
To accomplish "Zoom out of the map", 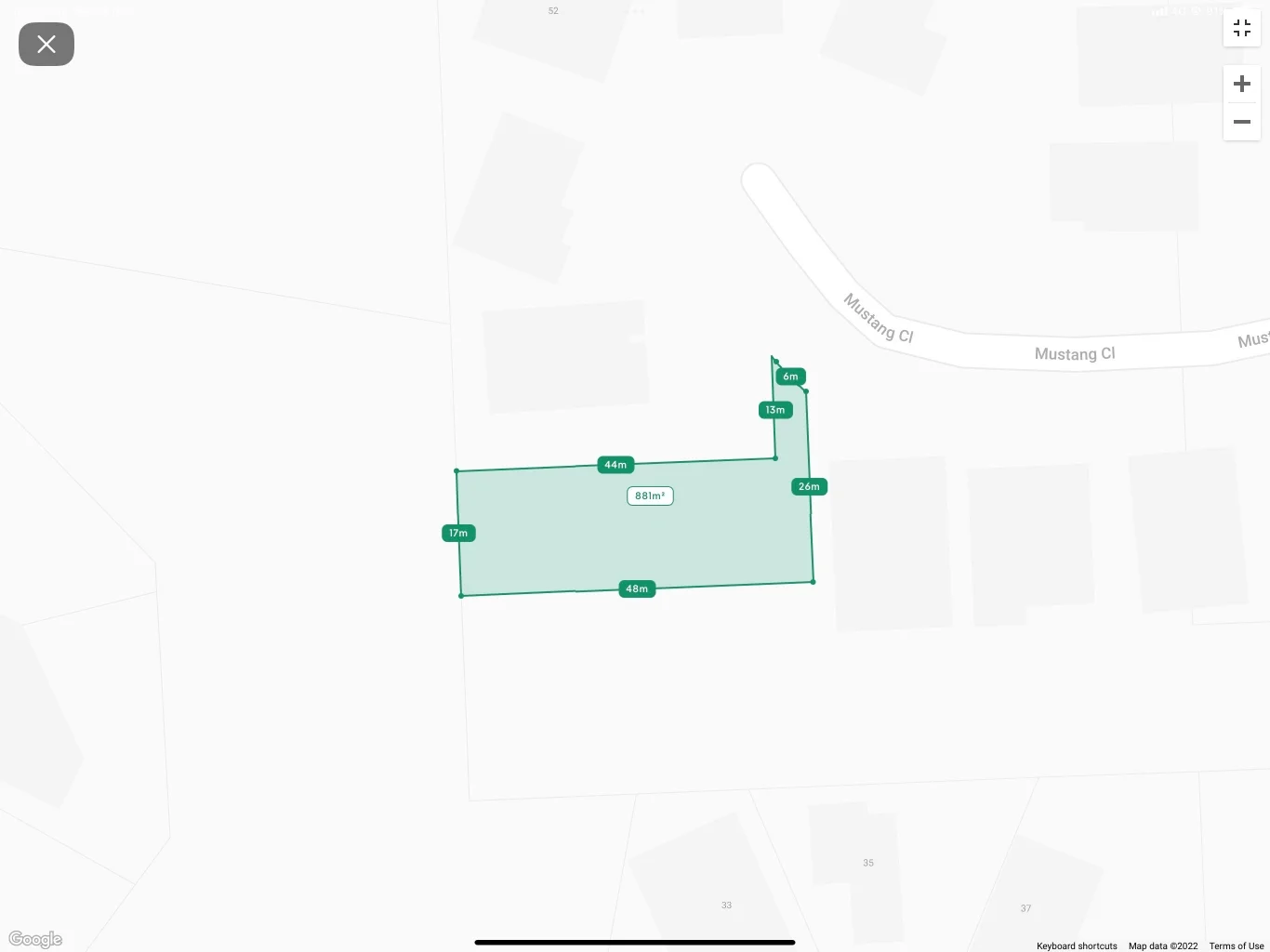I will 1241,122.
